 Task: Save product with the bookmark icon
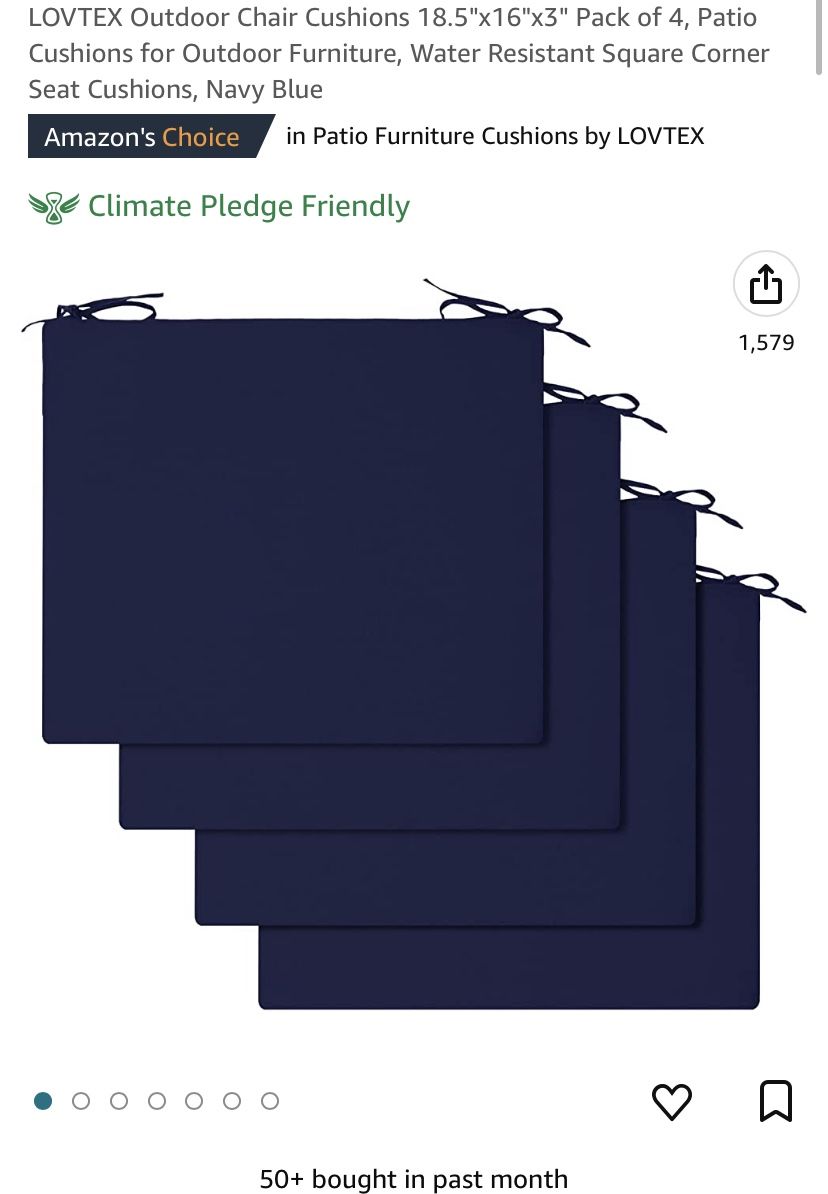(776, 1101)
